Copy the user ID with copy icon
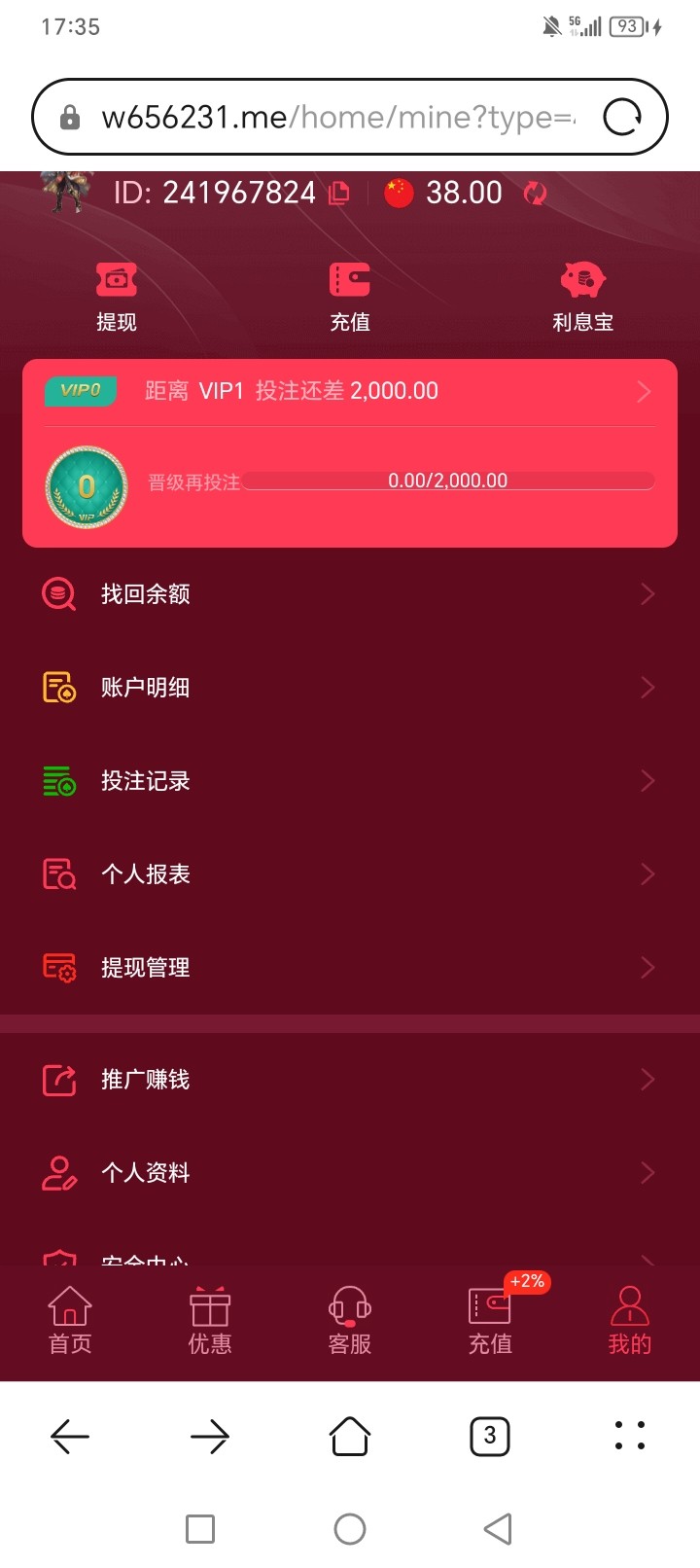Screen dimensions: 700x1568 coord(338,193)
